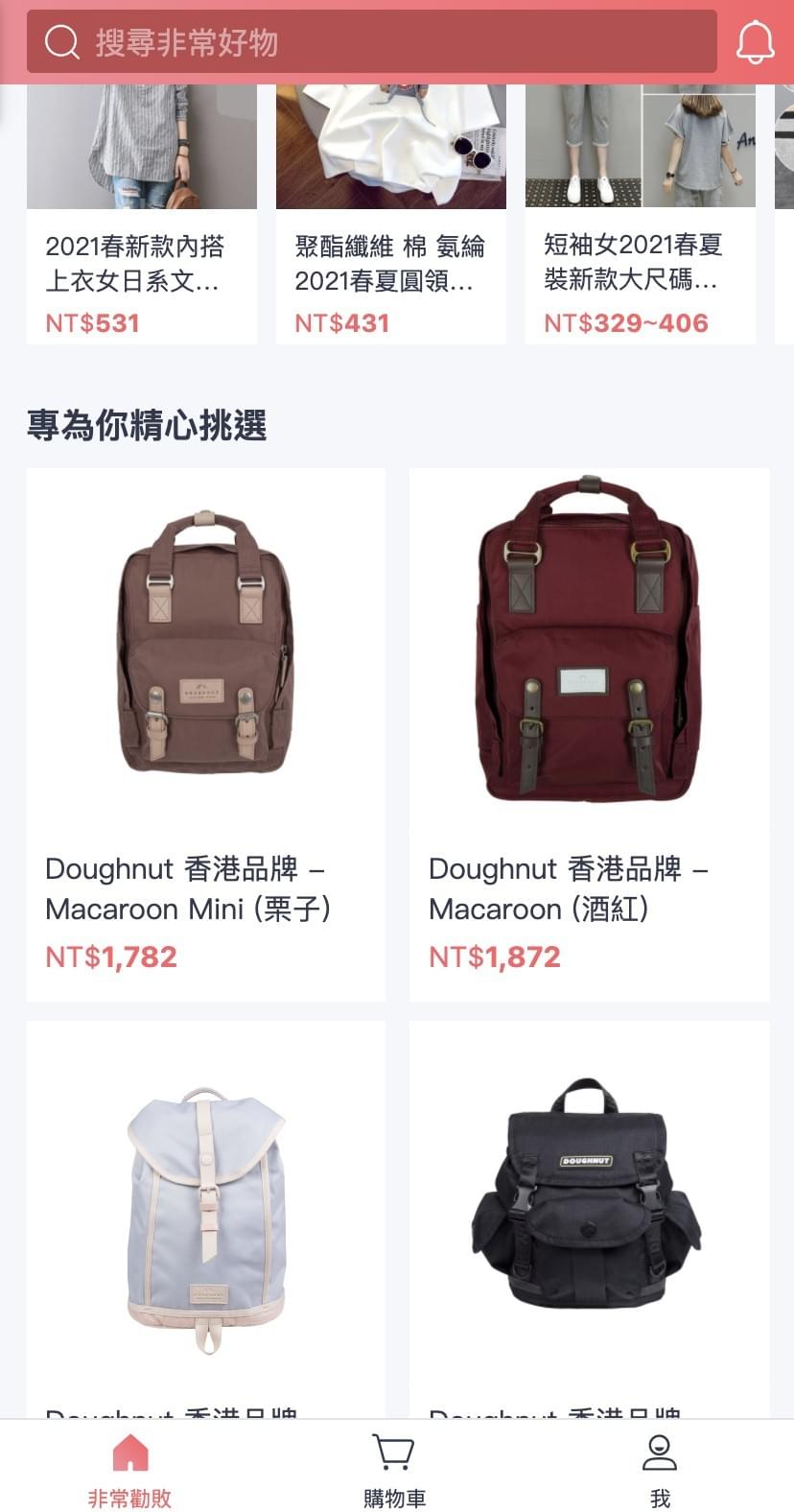Open Doughnut Macaroon Mini (栗子) backpack
794x1512 pixels.
206,735
